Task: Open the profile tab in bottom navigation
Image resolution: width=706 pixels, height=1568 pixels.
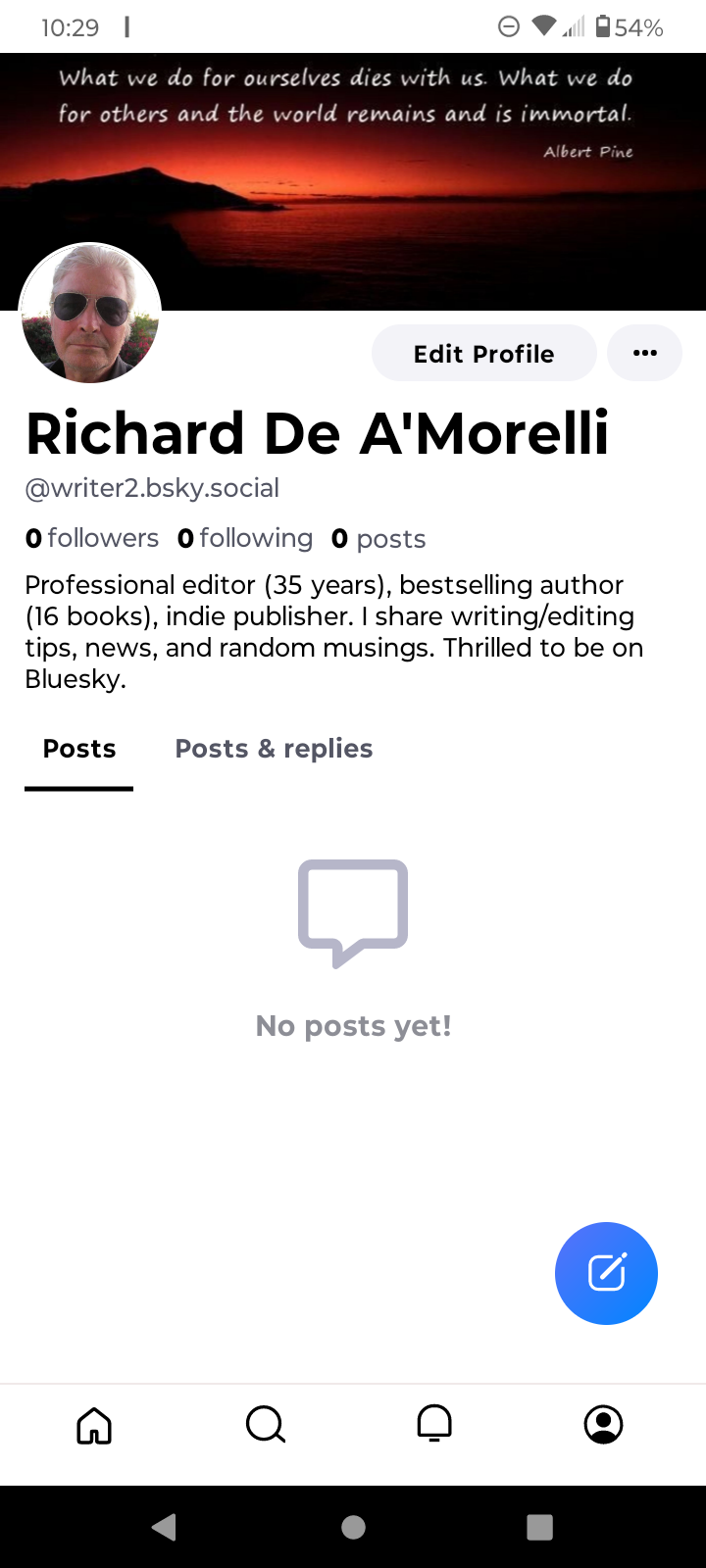Action: pos(604,1425)
